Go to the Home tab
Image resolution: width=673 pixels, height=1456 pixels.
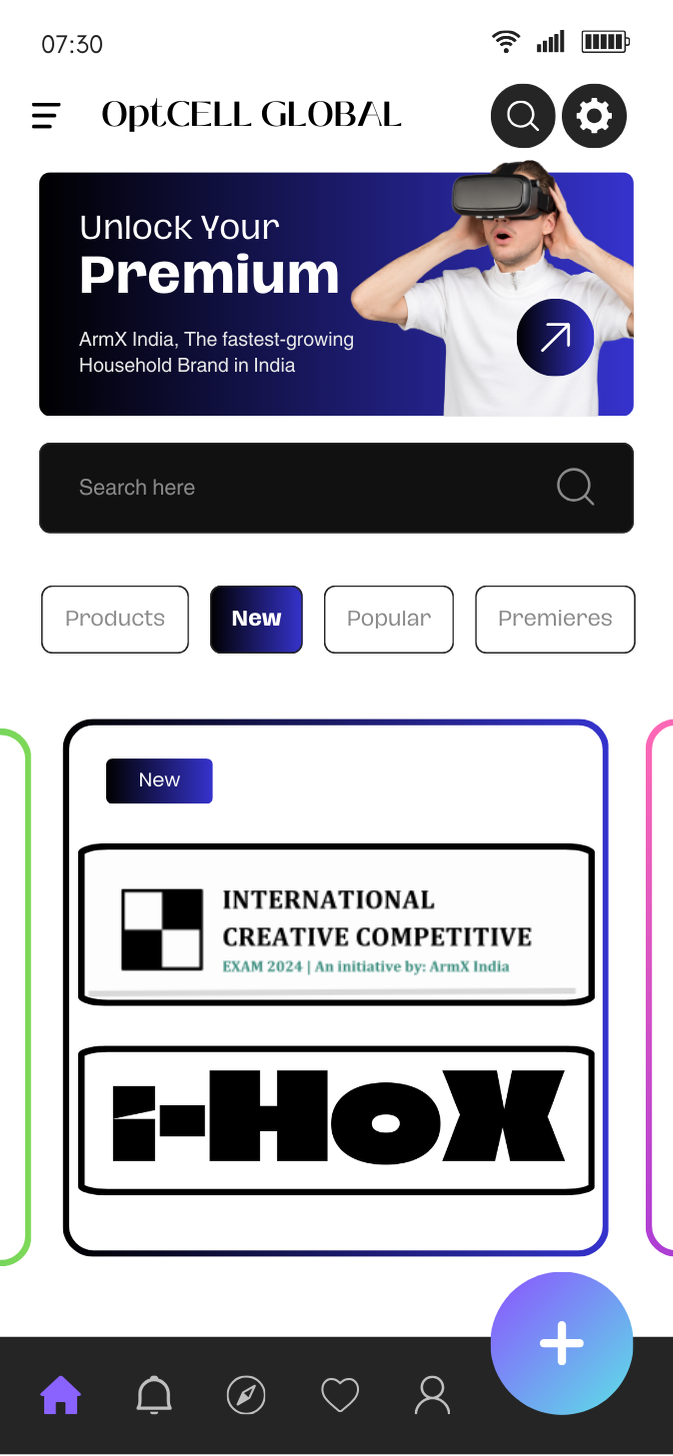pyautogui.click(x=60, y=1394)
